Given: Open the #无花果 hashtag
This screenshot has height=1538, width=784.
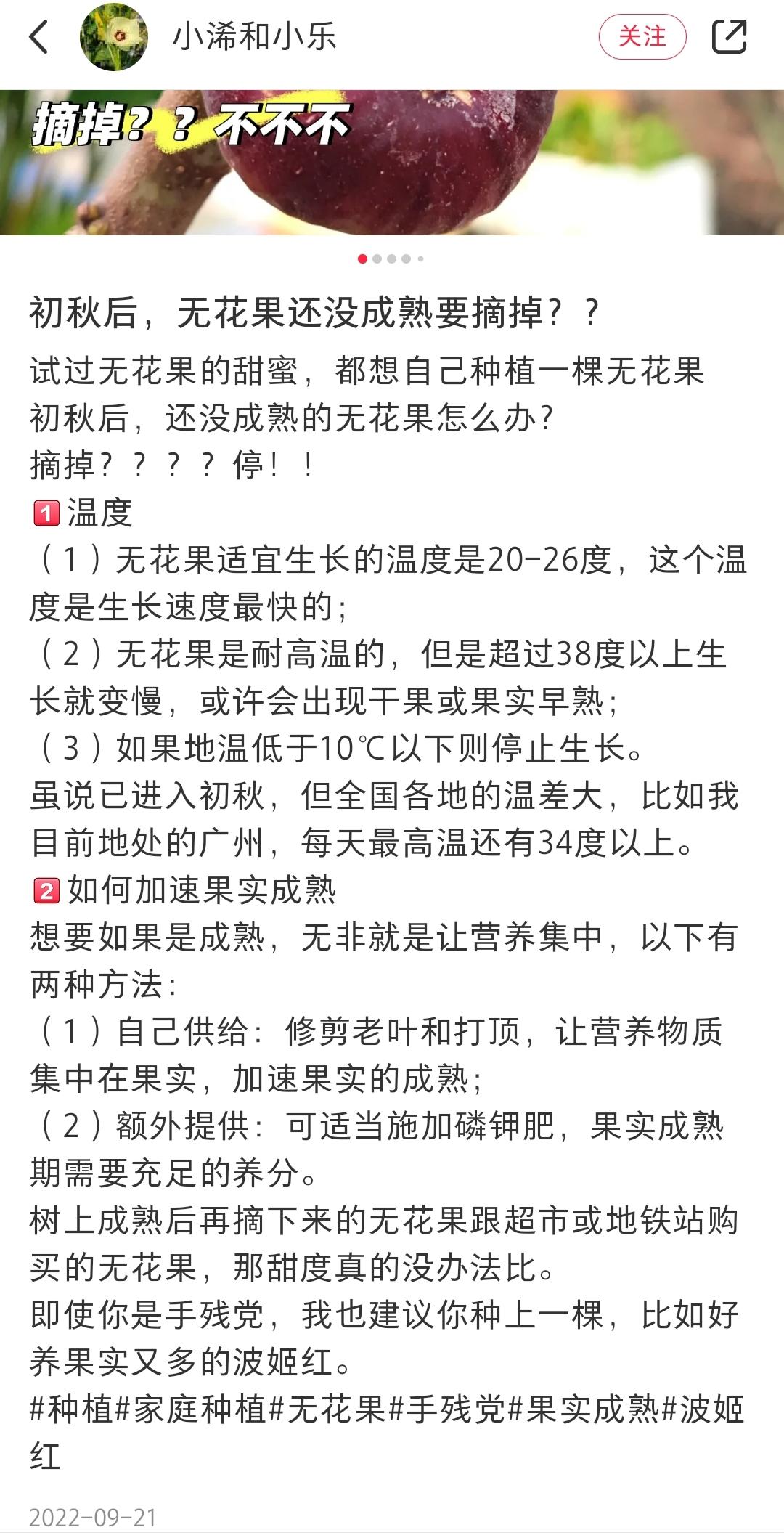Looking at the screenshot, I should pos(329,1409).
